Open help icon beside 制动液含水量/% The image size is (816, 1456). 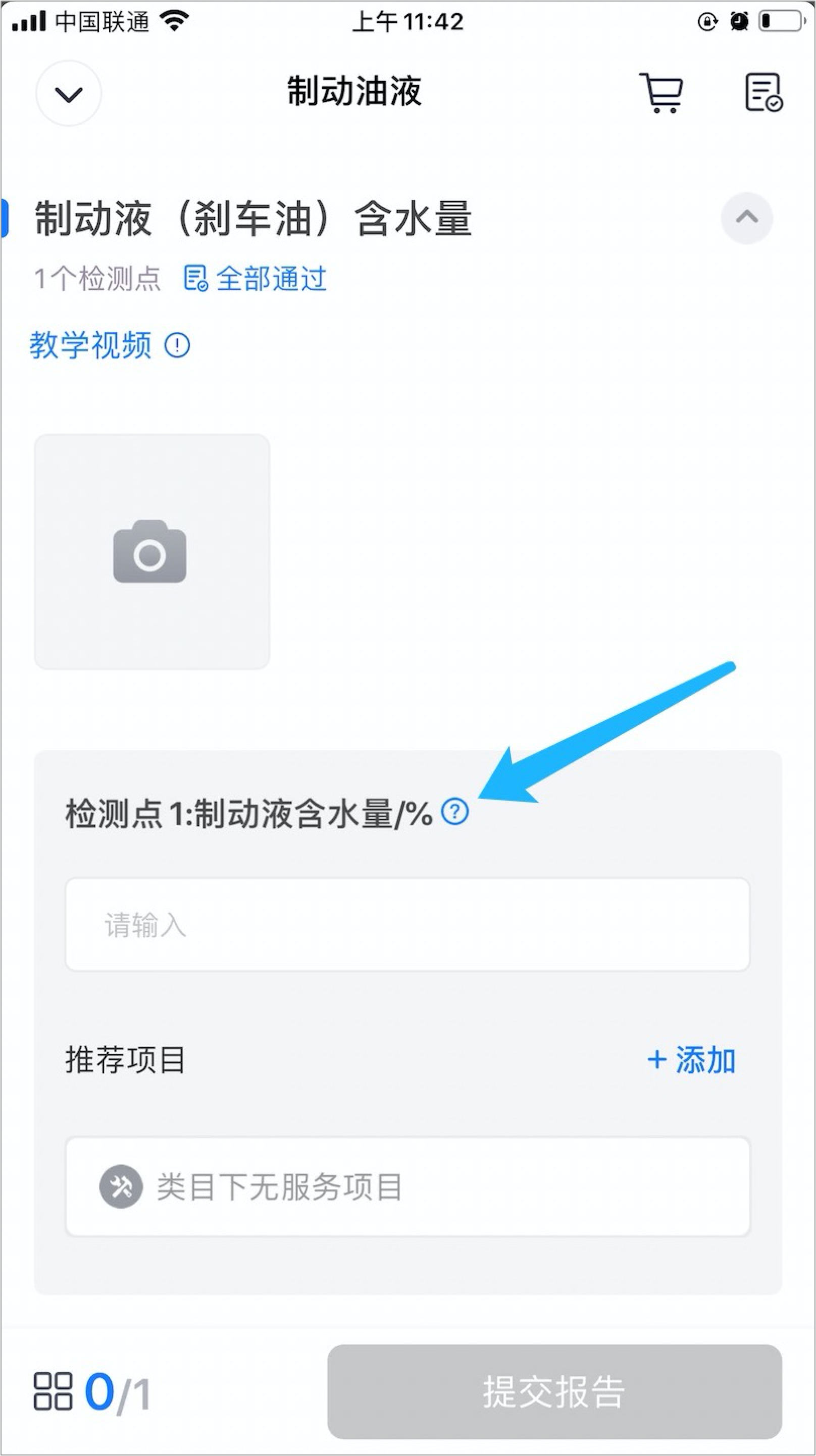click(454, 812)
